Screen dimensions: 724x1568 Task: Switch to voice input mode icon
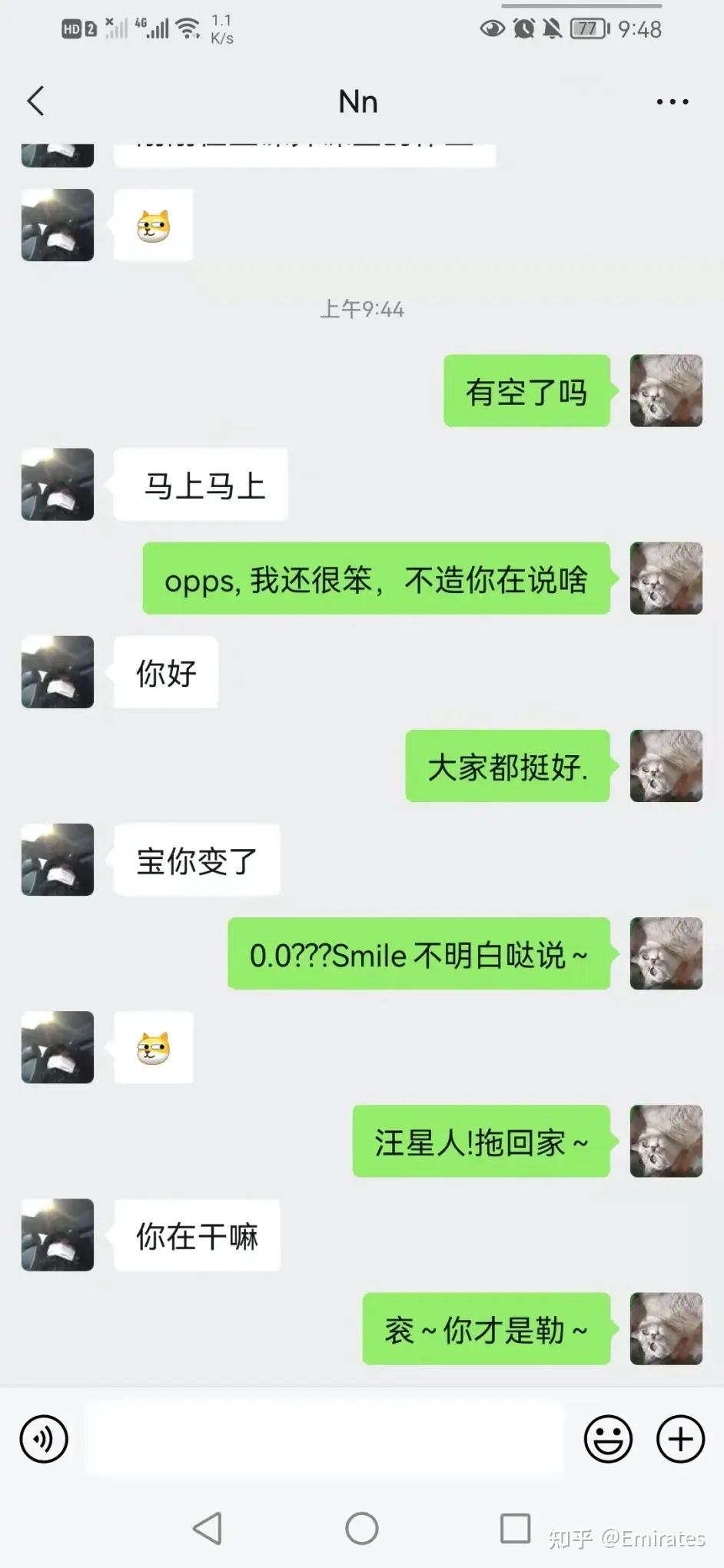(43, 1438)
